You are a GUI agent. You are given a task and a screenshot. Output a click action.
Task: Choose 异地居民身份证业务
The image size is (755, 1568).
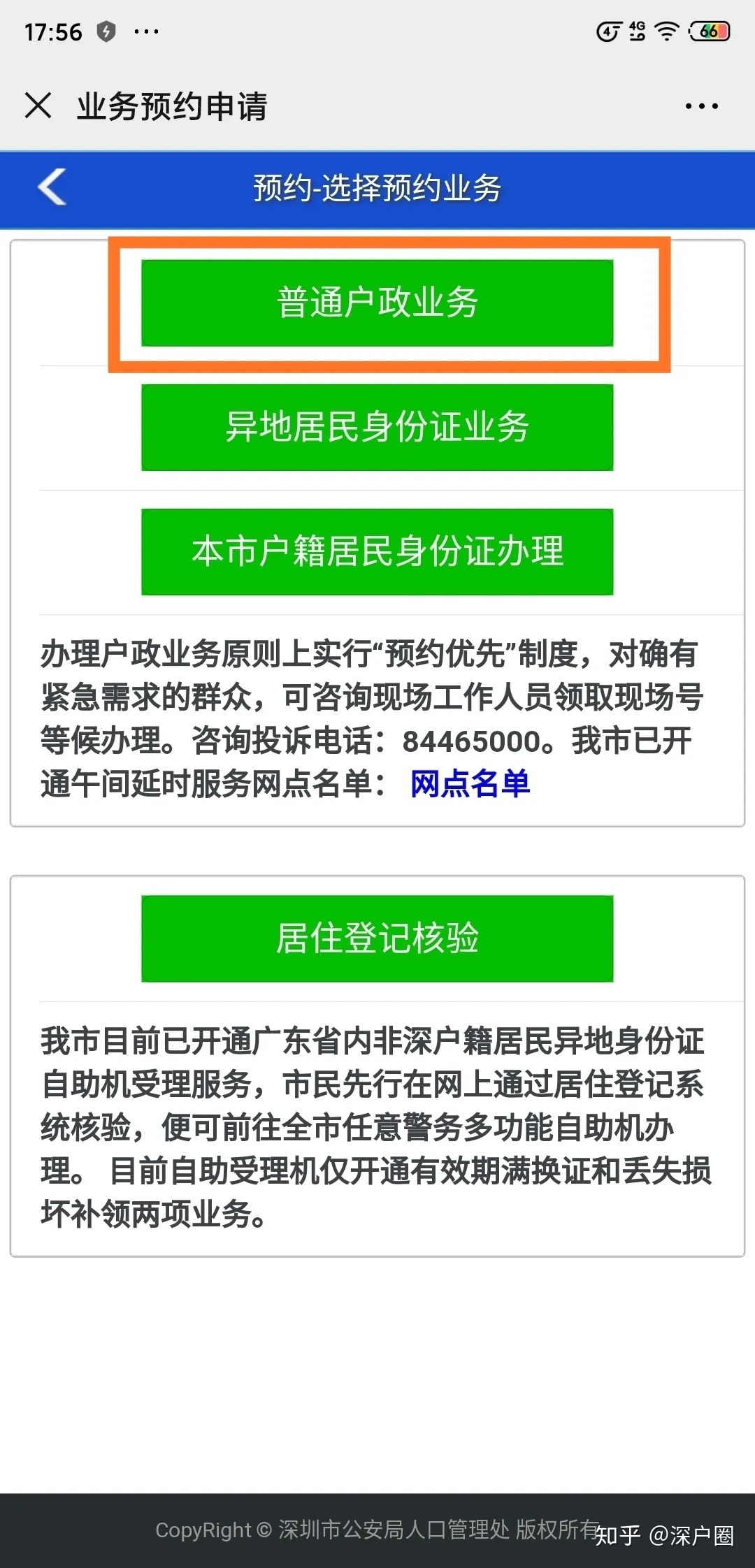point(377,427)
